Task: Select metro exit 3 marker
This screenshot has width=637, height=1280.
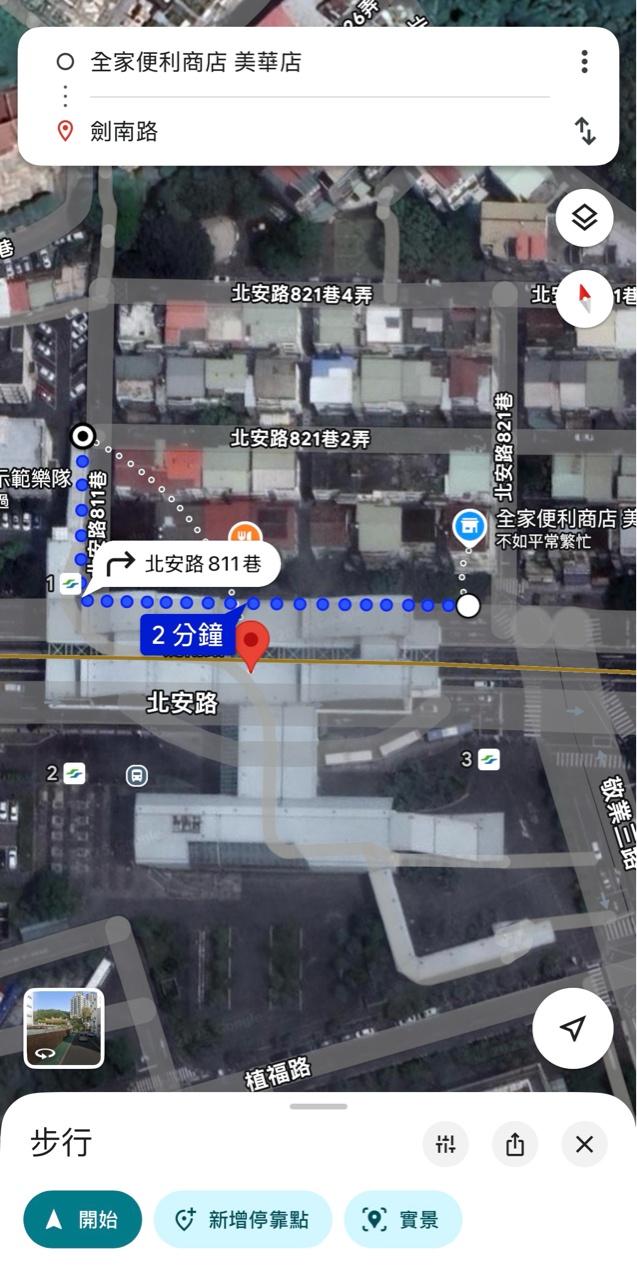Action: pyautogui.click(x=488, y=760)
